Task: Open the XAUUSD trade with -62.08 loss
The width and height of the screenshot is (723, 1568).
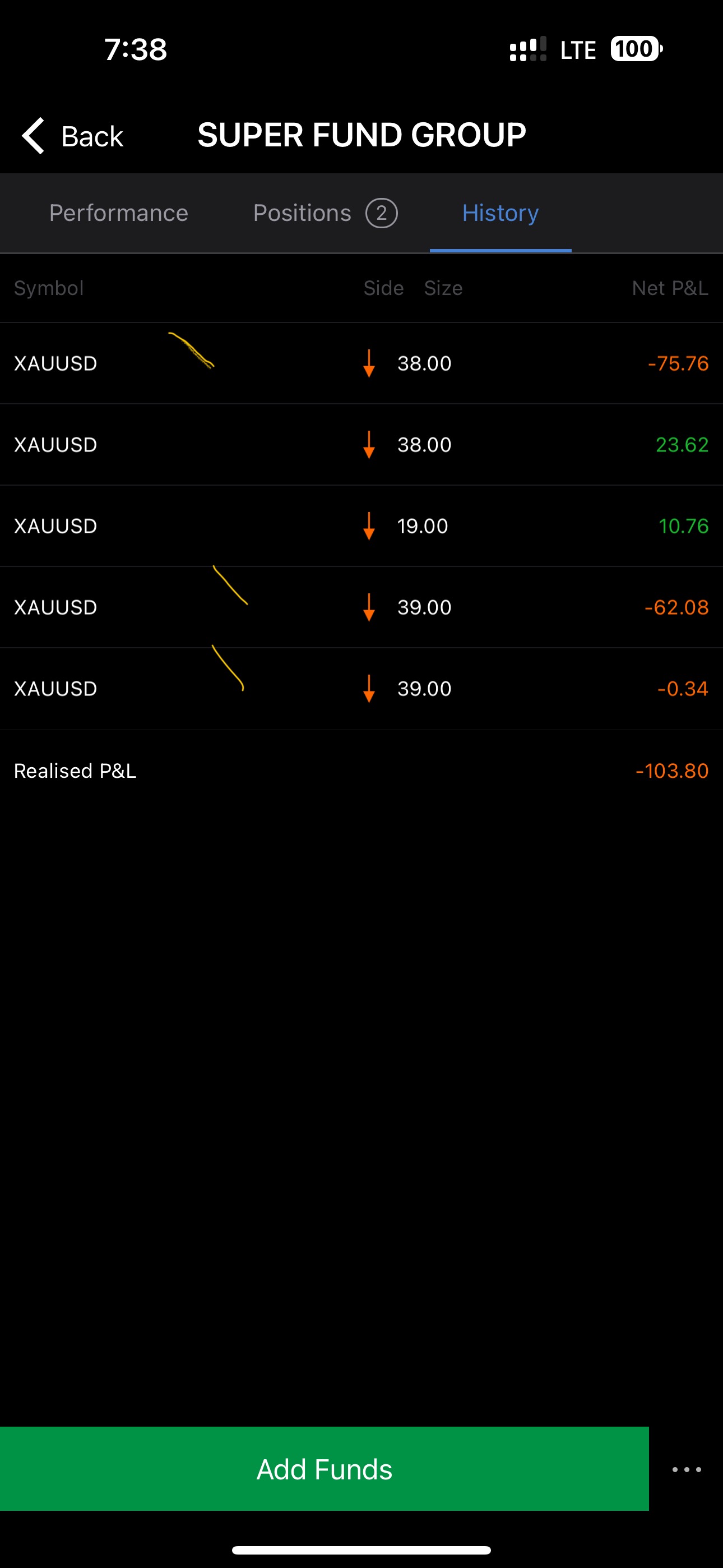Action: (361, 607)
